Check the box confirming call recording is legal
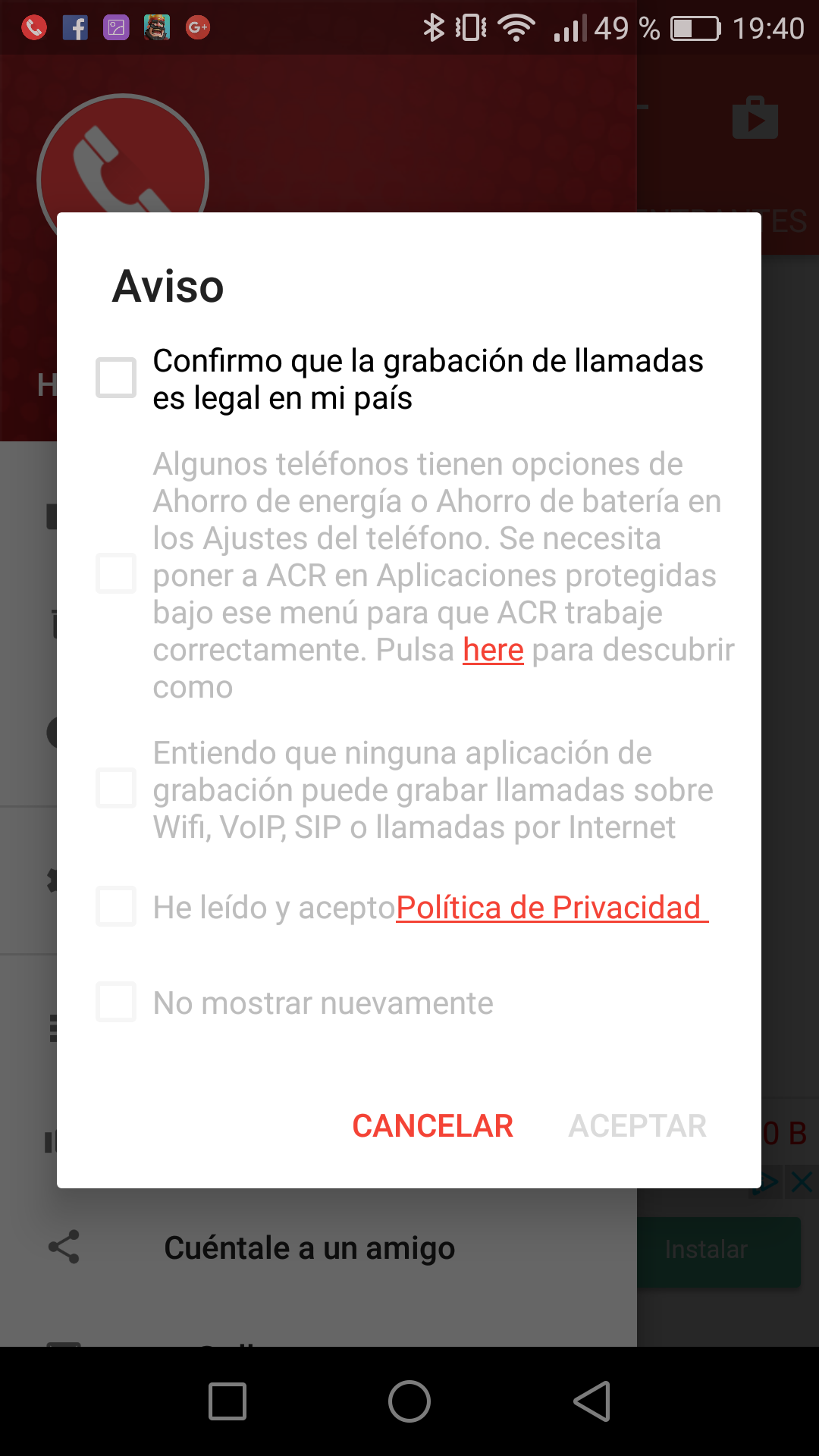819x1456 pixels. pyautogui.click(x=116, y=378)
